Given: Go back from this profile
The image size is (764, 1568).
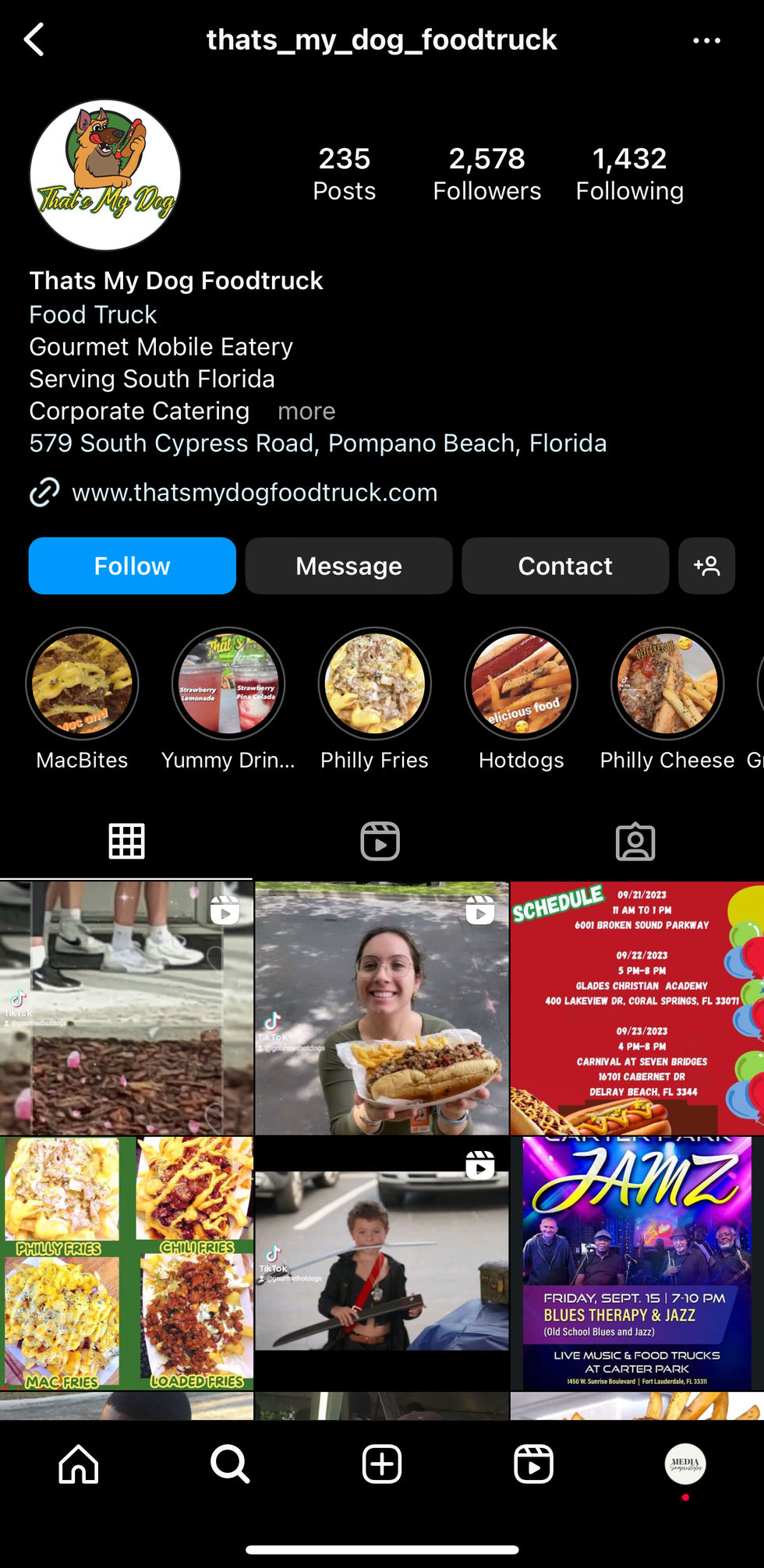Looking at the screenshot, I should pos(34,40).
